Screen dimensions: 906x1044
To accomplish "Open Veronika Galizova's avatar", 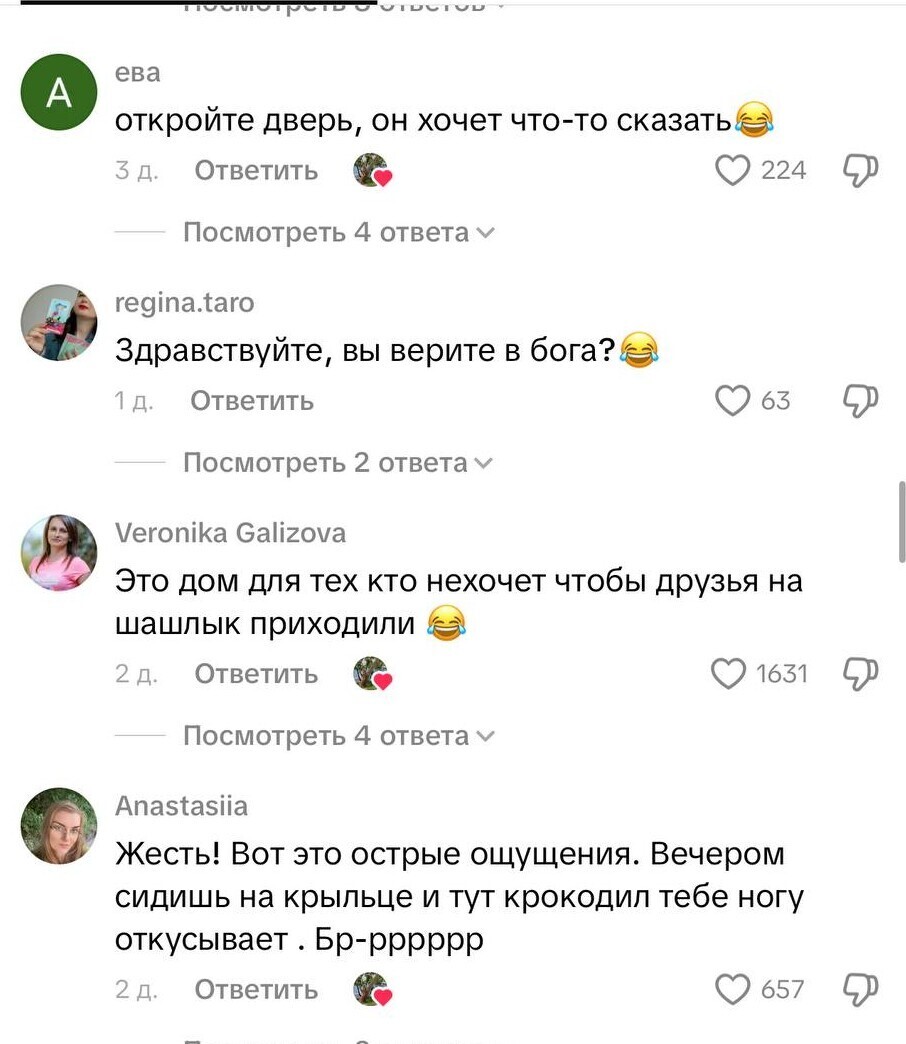I will pyautogui.click(x=59, y=553).
